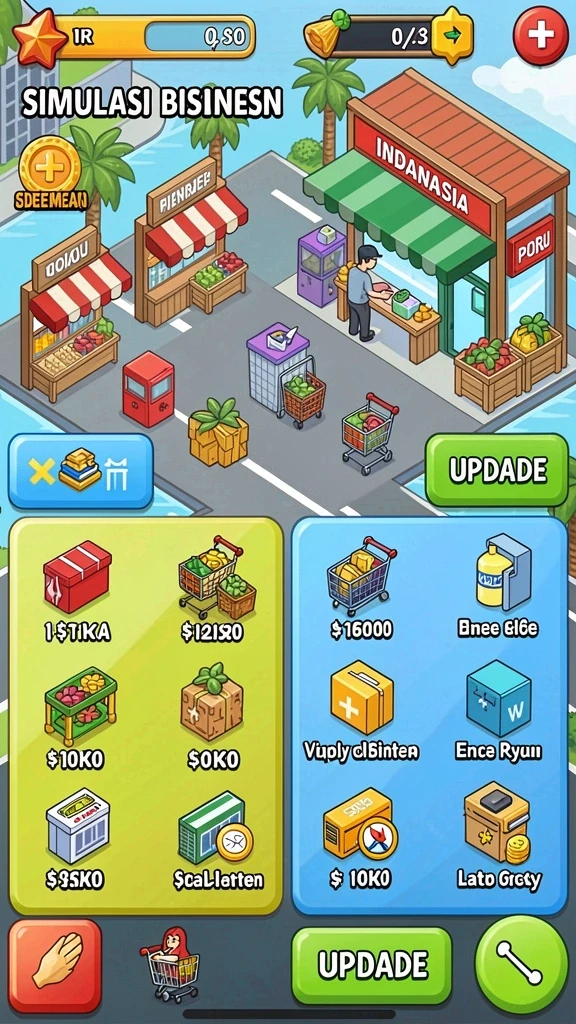Select the grocery cart item $12I$O
This screenshot has width=576, height=1024.
[x=214, y=589]
